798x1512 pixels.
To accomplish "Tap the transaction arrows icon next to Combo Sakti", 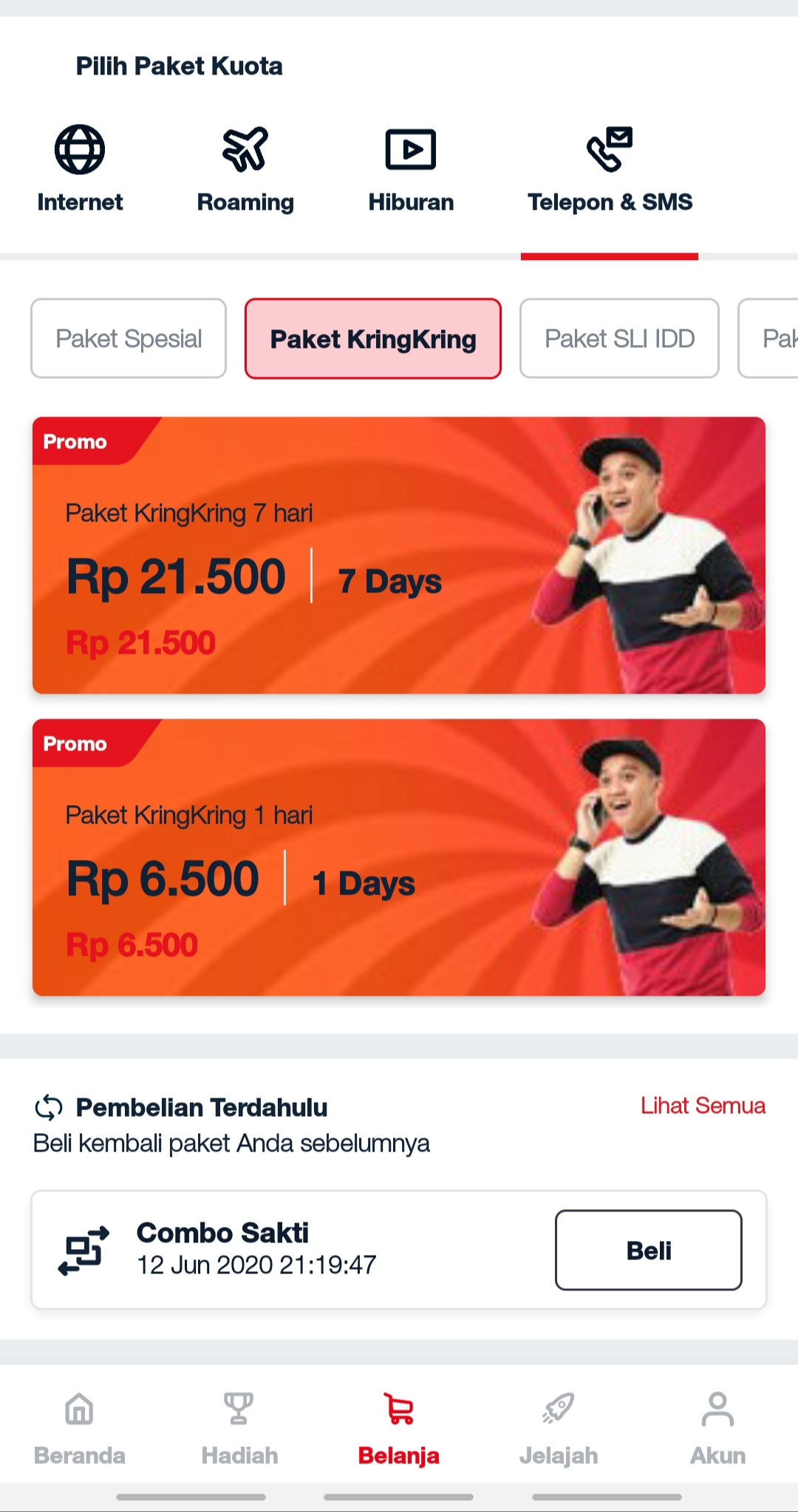I will [83, 1247].
